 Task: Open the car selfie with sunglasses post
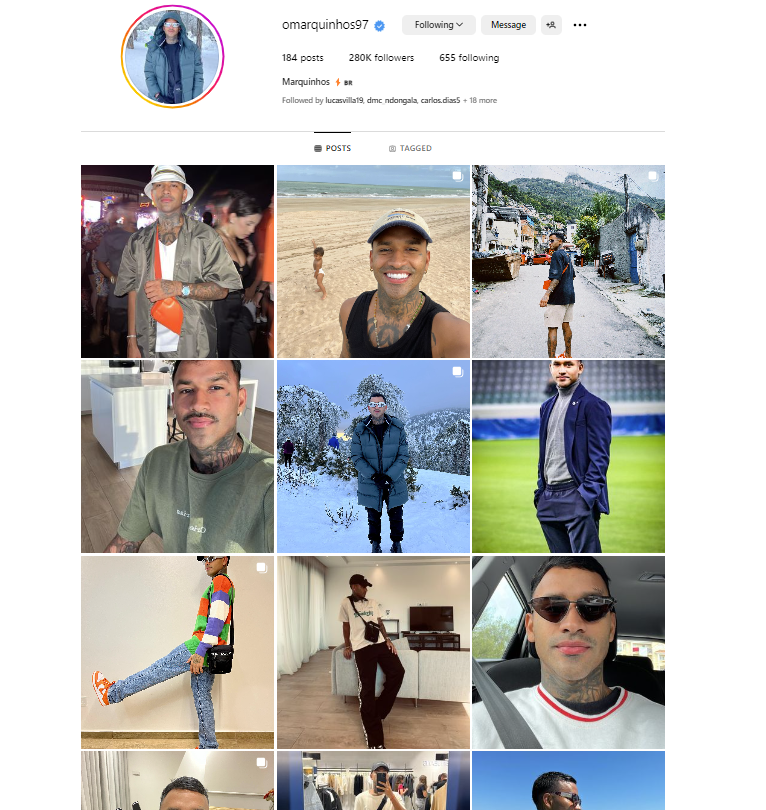[568, 652]
